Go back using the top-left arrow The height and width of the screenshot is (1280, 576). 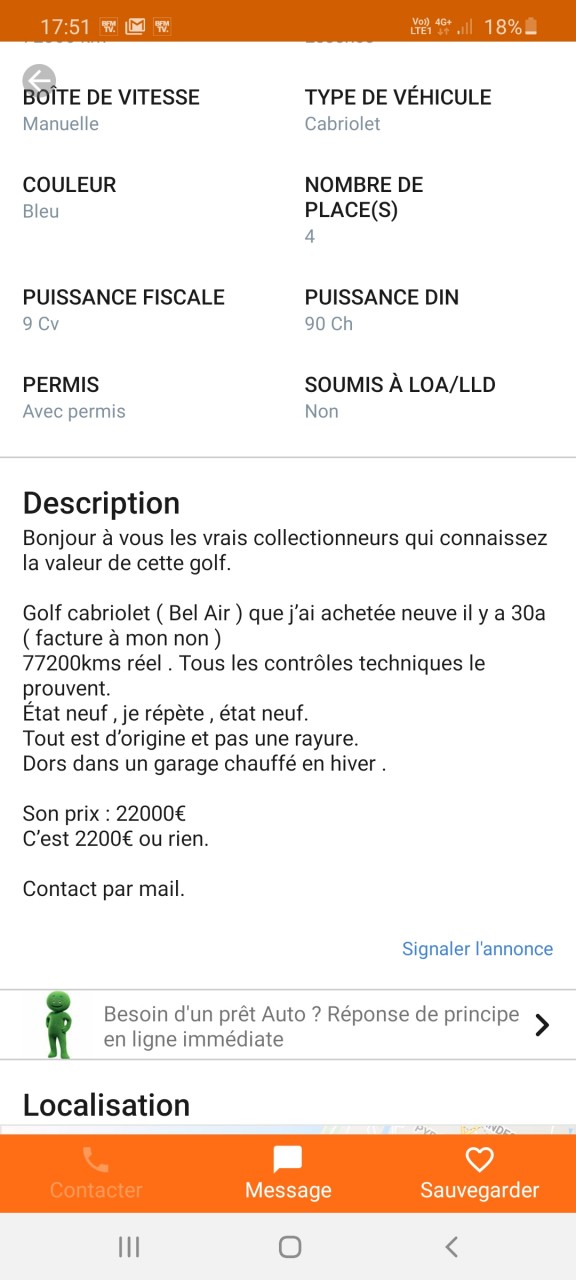[39, 80]
